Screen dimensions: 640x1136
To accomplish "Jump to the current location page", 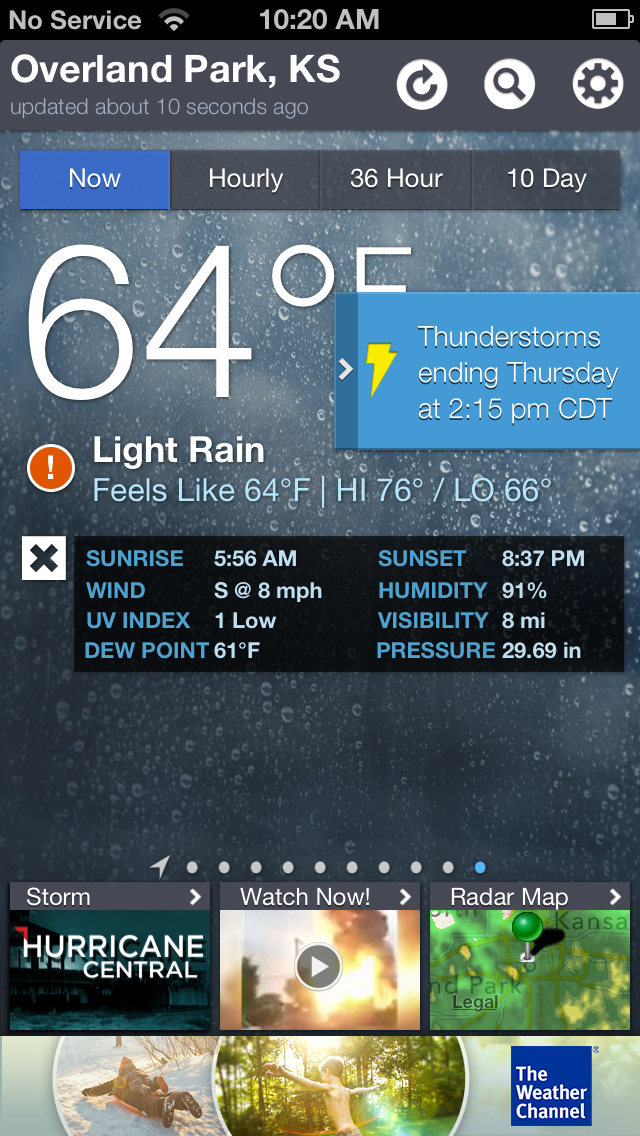I will click(160, 867).
